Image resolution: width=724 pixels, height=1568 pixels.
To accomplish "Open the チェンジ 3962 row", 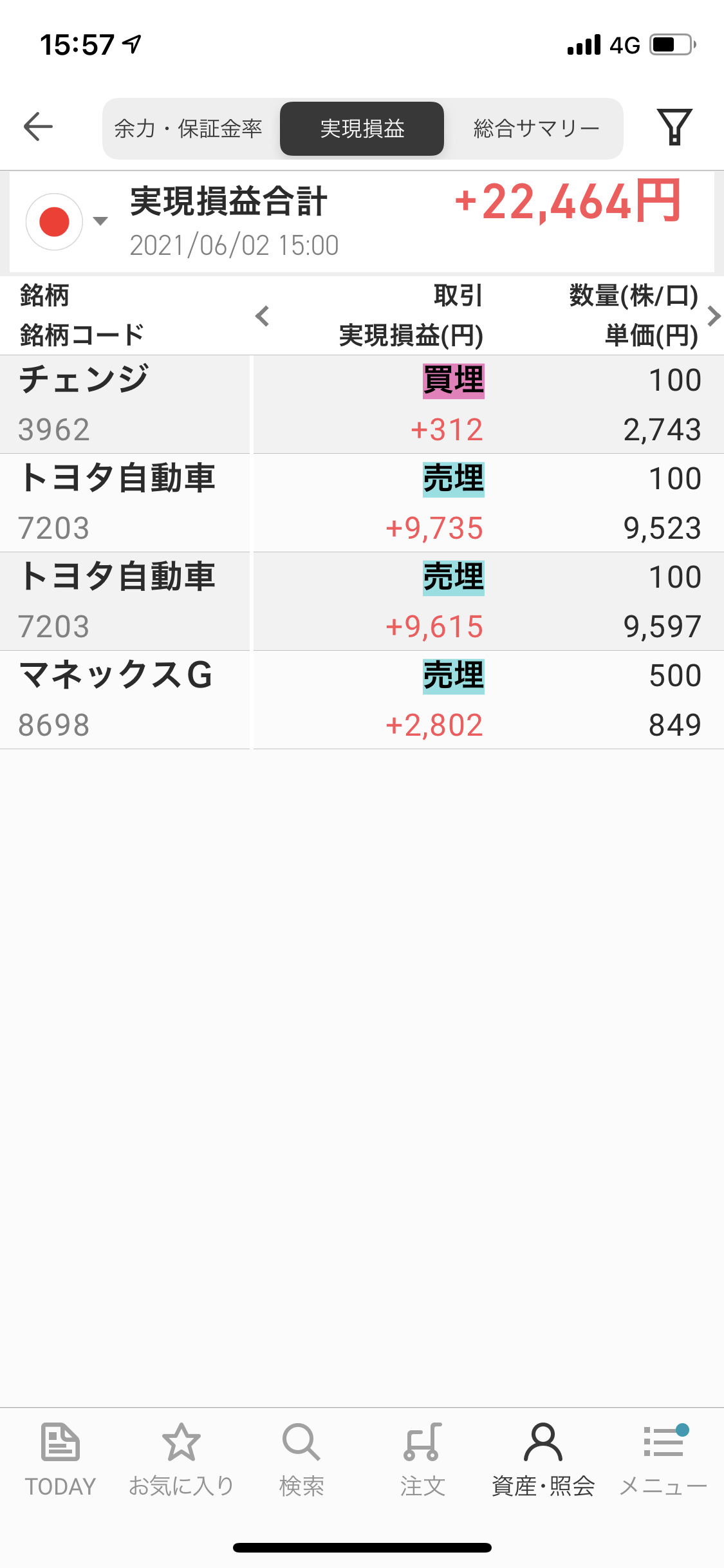I will coord(362,404).
